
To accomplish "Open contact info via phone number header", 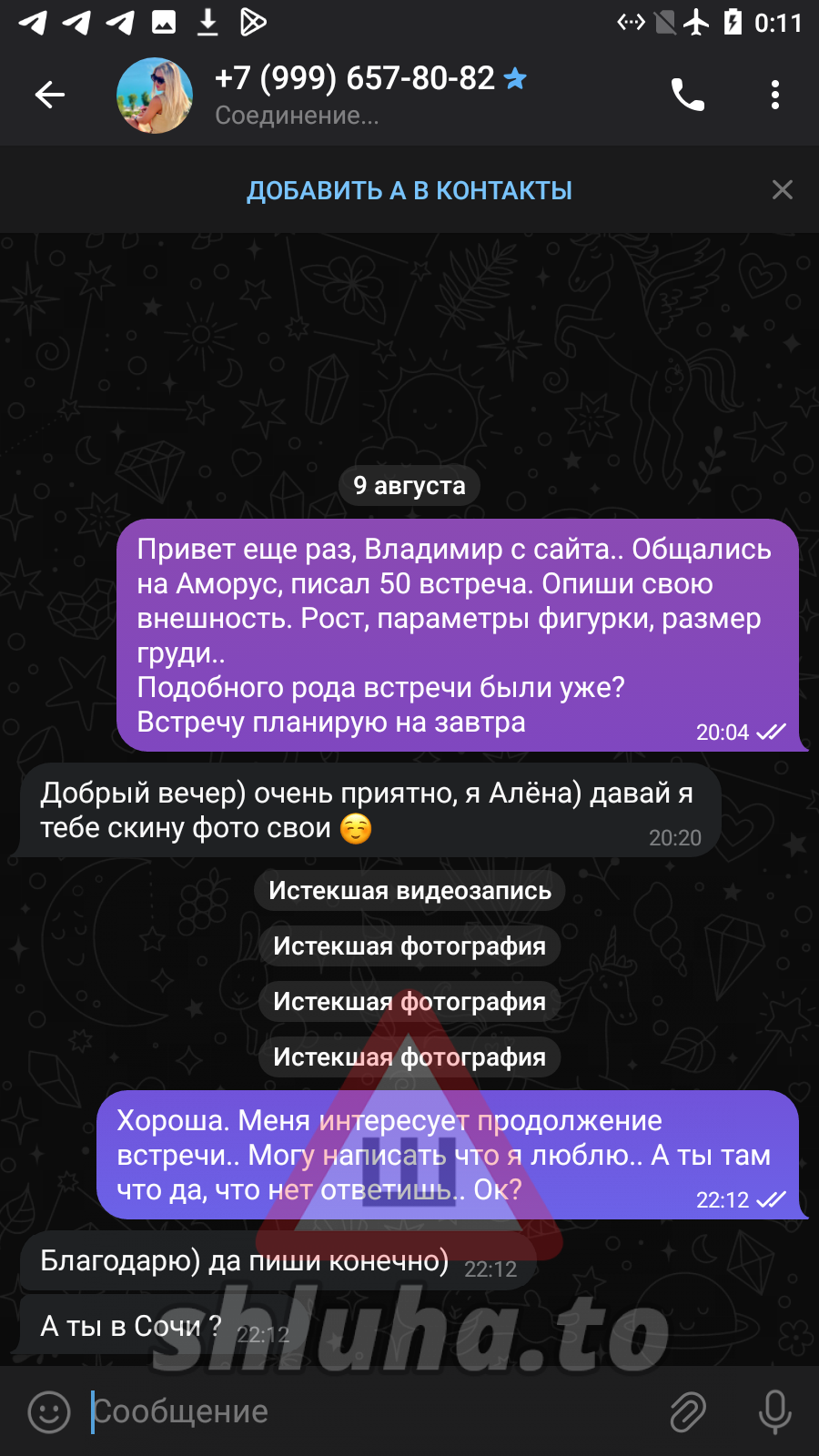I will (355, 78).
